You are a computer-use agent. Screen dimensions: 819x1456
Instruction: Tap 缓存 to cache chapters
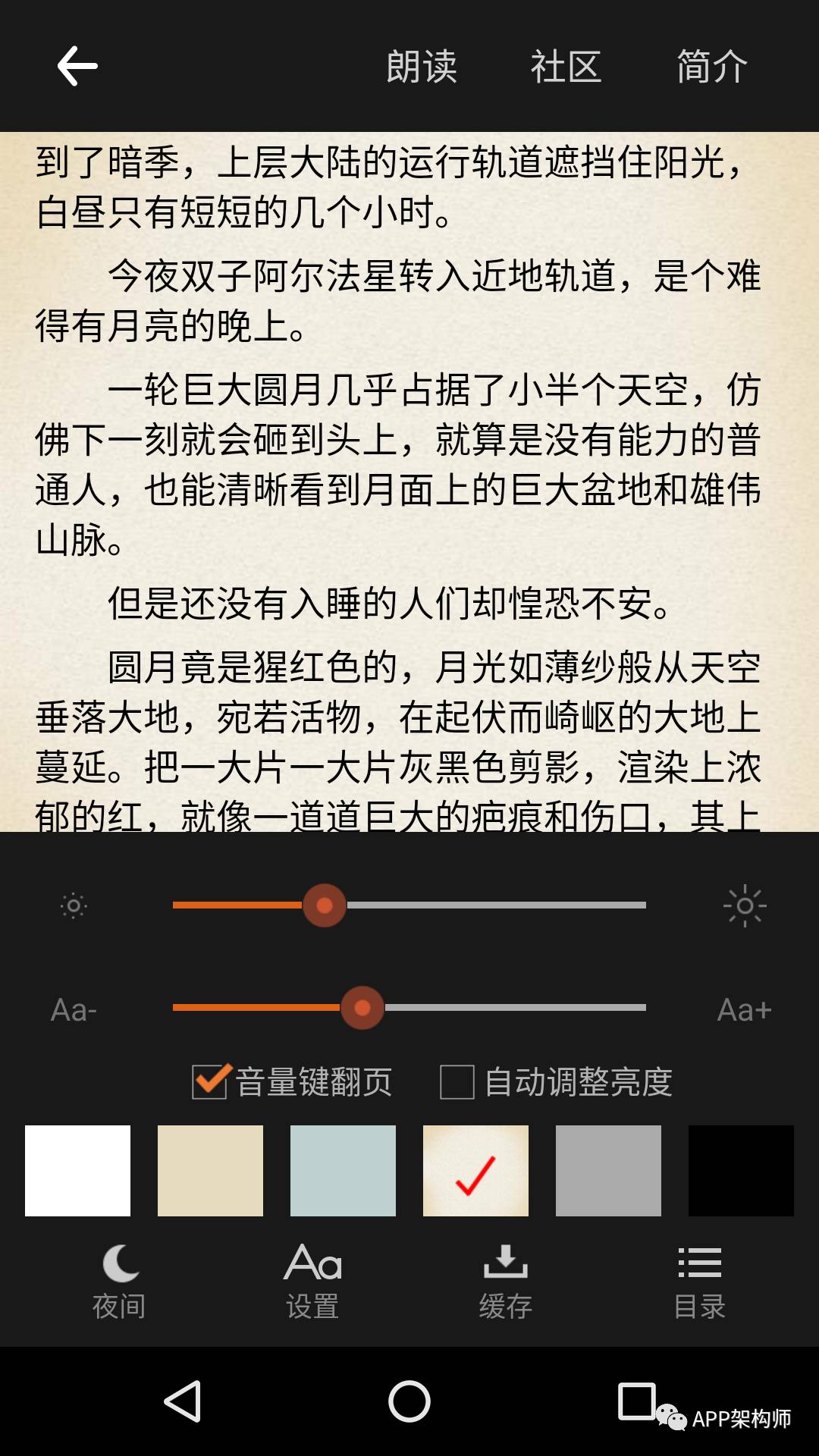click(x=506, y=1282)
